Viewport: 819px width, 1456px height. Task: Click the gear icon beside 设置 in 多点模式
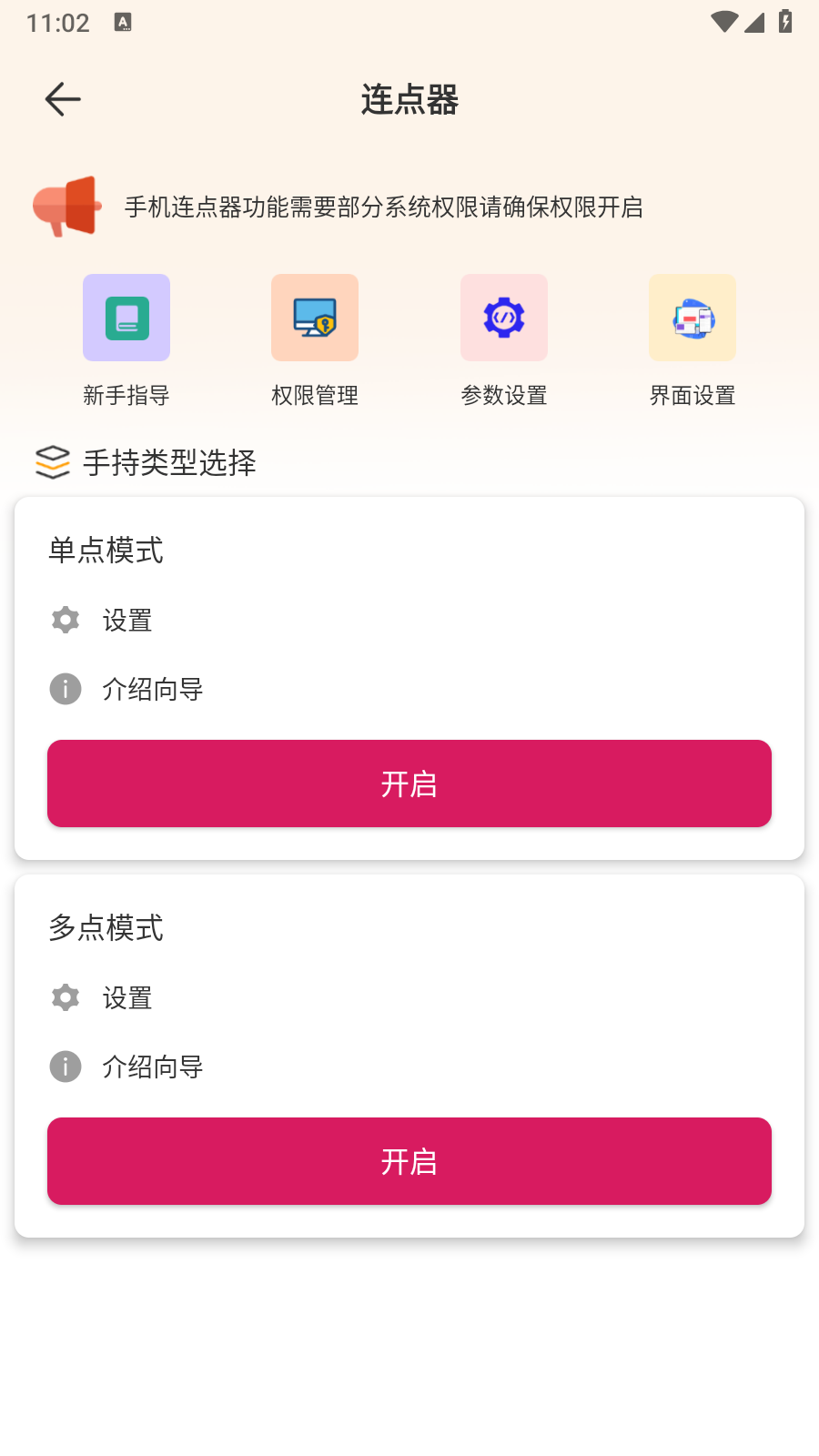(x=65, y=997)
